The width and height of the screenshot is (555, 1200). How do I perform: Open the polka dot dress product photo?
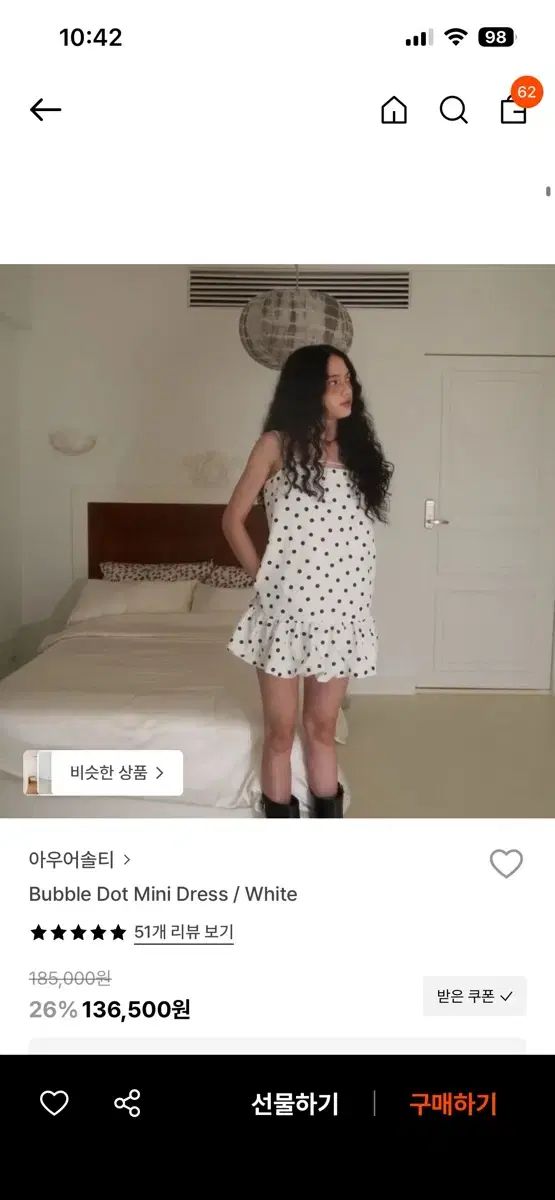click(x=277, y=541)
